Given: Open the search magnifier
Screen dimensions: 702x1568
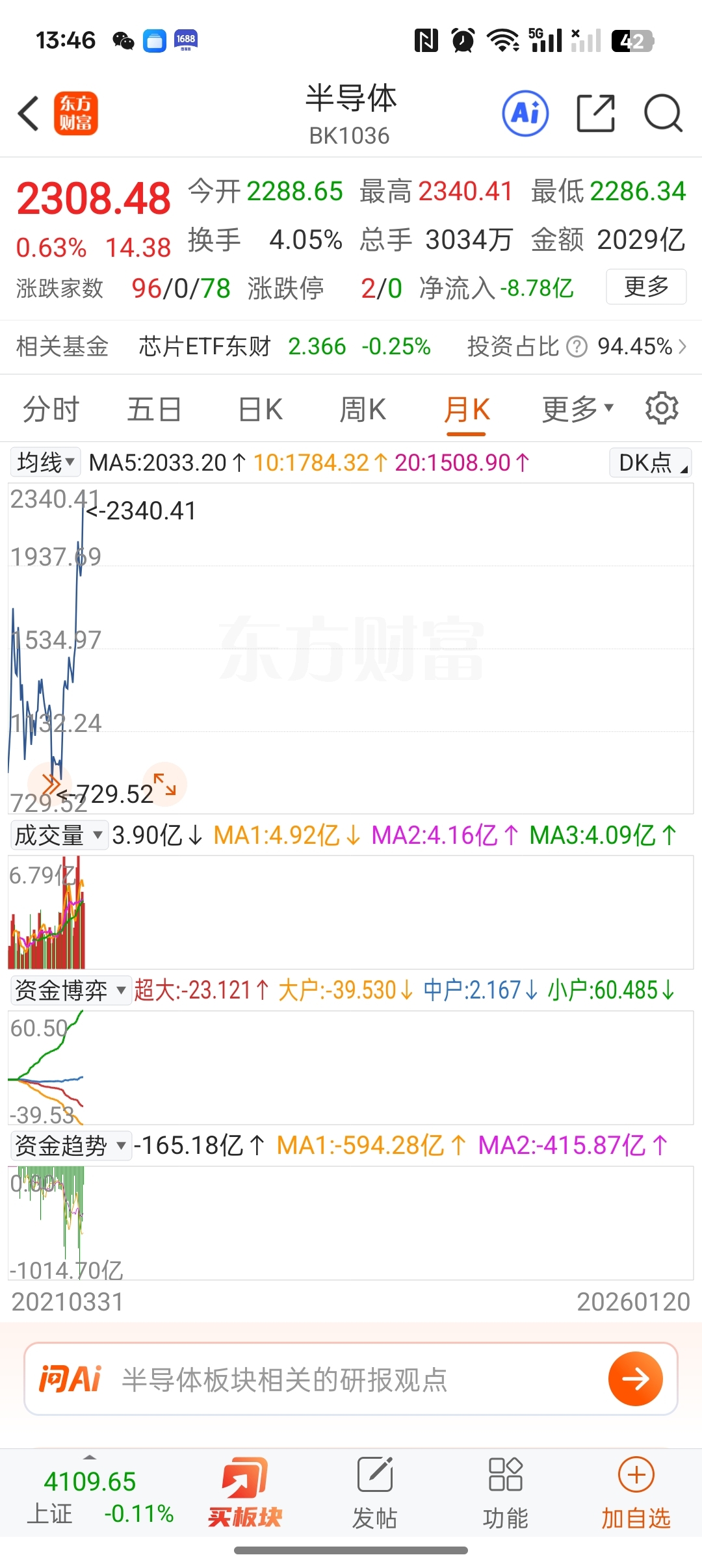Looking at the screenshot, I should (663, 114).
